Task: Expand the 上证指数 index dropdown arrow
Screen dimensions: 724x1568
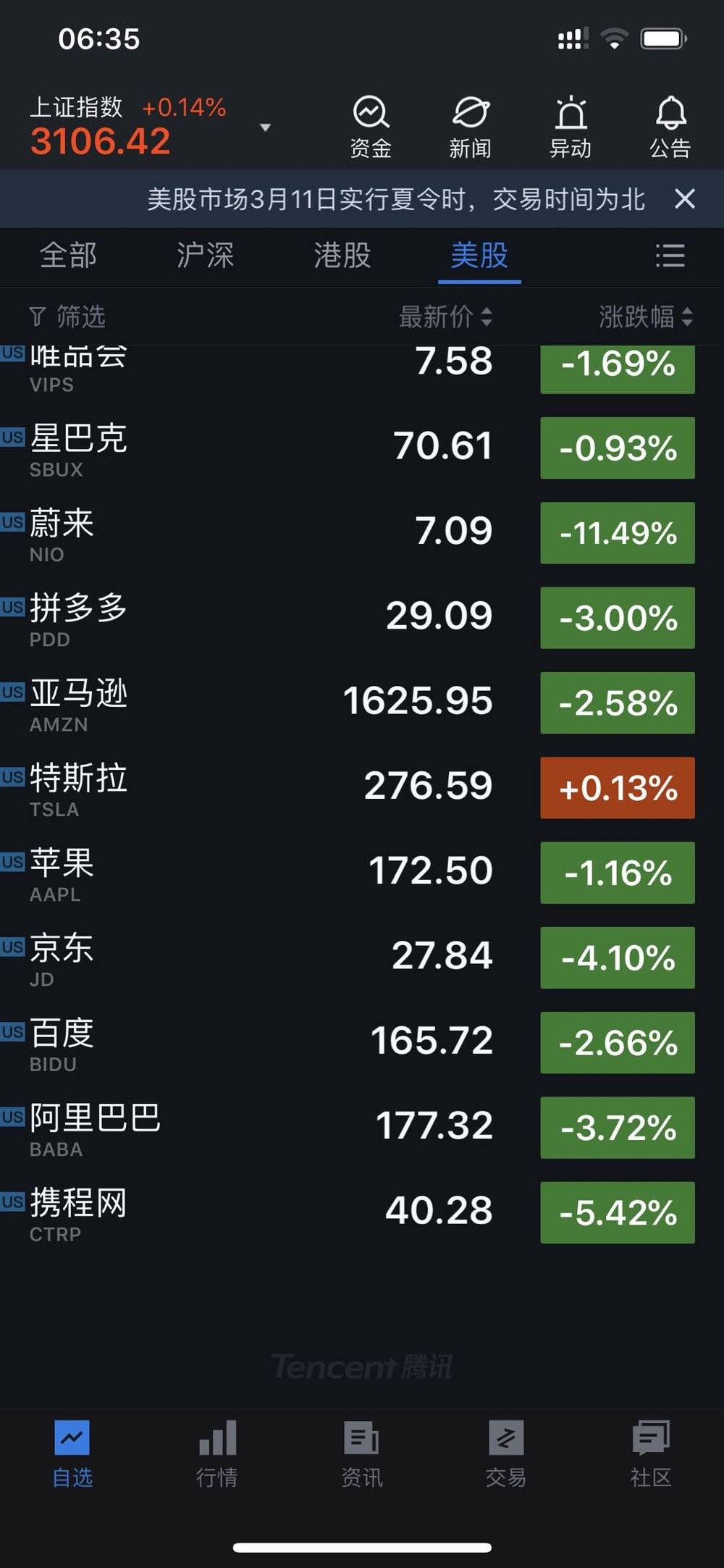Action: (x=266, y=127)
